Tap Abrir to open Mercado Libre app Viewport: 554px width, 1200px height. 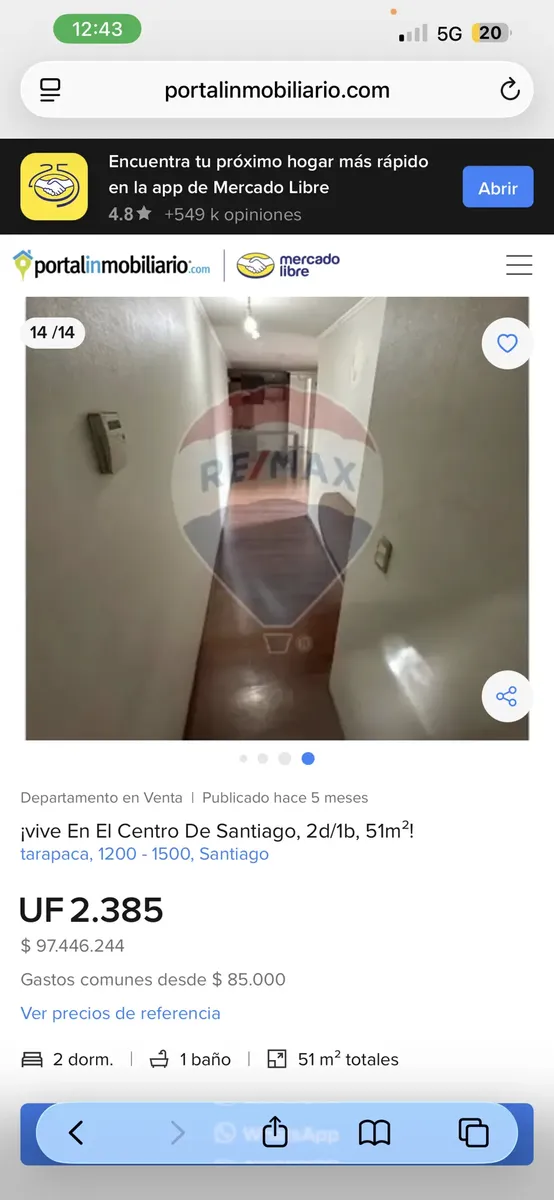click(x=498, y=187)
